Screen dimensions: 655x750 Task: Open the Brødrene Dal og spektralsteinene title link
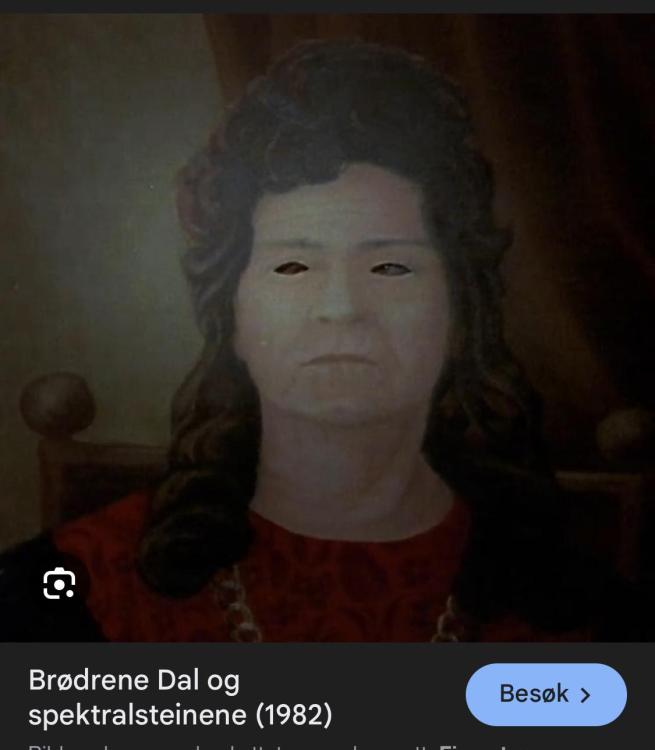coord(181,699)
